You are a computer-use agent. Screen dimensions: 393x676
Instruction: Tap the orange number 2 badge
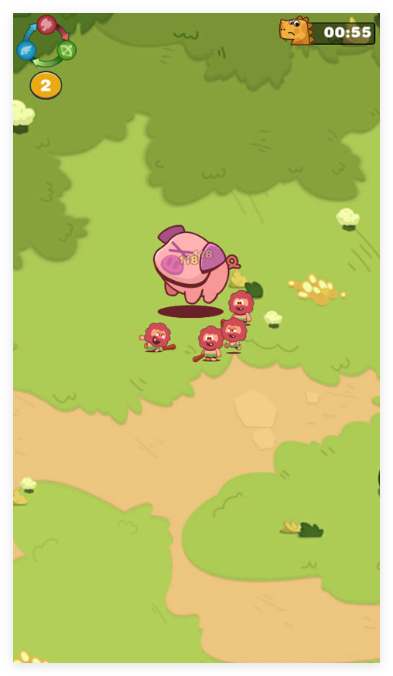click(46, 85)
